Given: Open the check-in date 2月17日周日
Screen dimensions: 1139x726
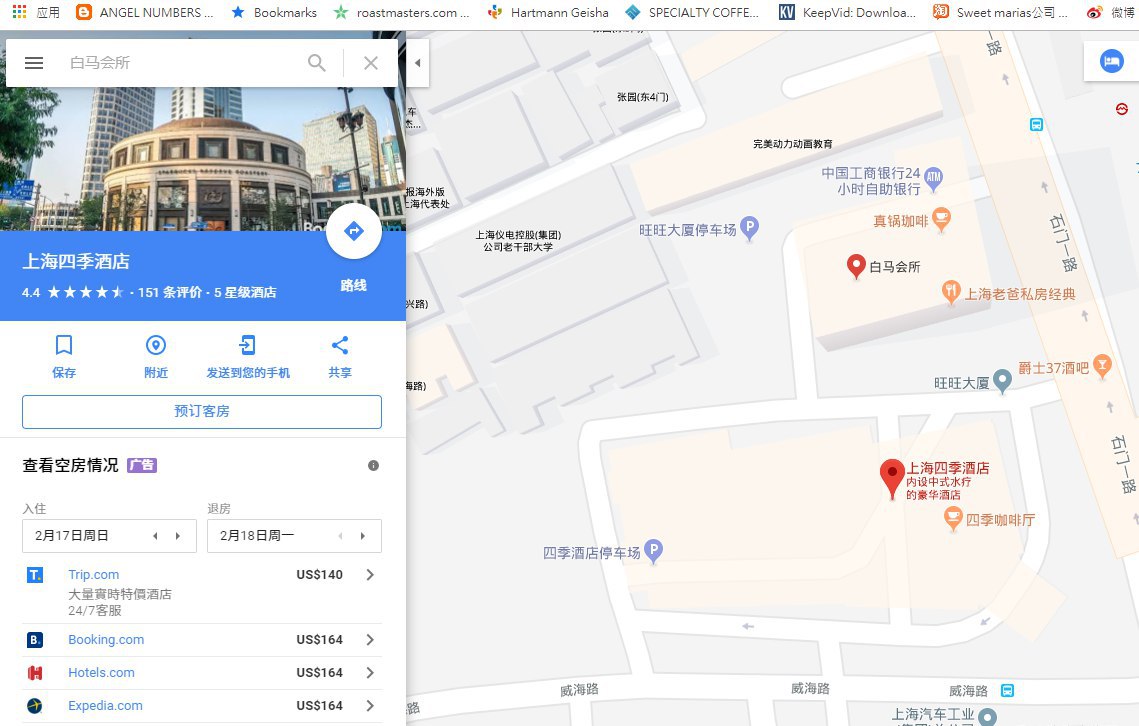Looking at the screenshot, I should tap(85, 536).
